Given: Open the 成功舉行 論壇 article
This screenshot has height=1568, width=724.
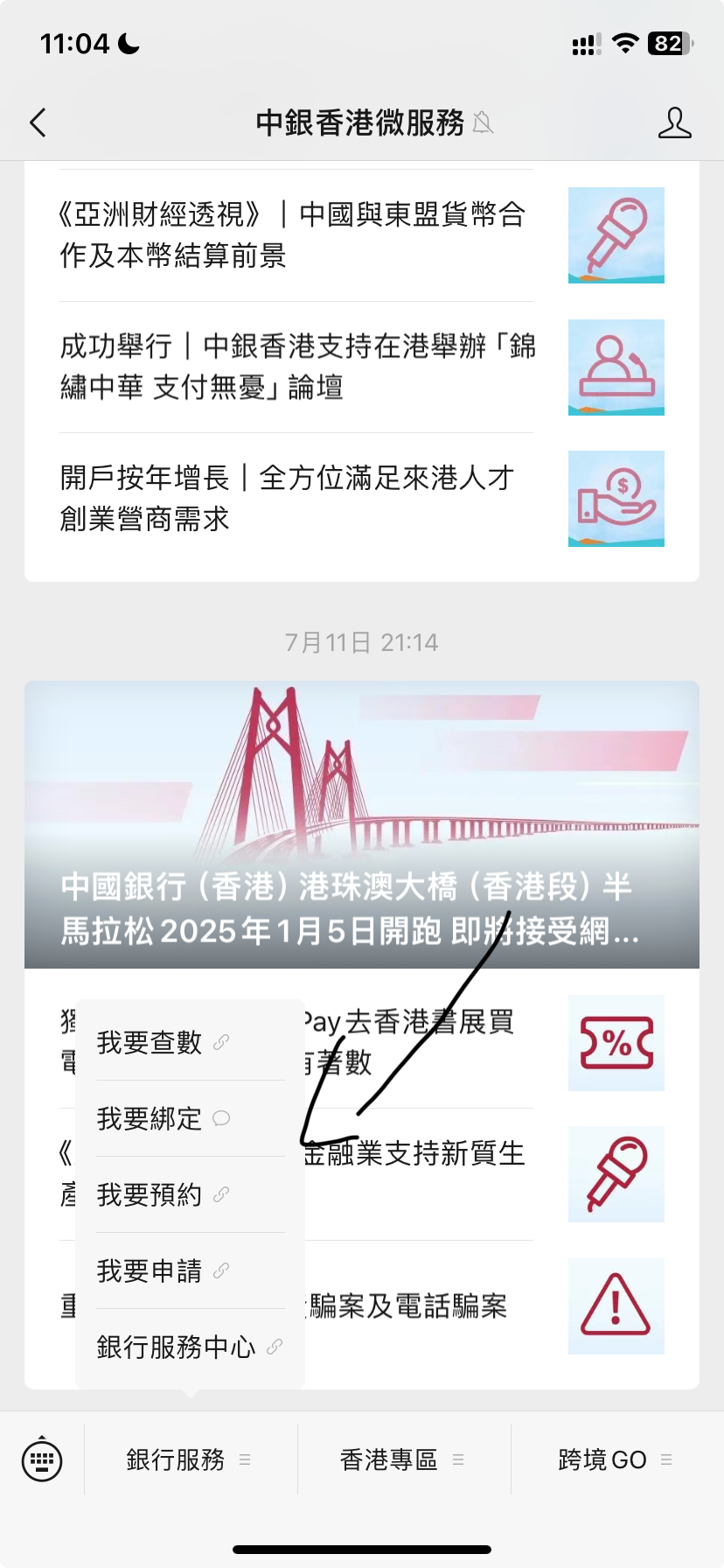Looking at the screenshot, I should pyautogui.click(x=297, y=367).
